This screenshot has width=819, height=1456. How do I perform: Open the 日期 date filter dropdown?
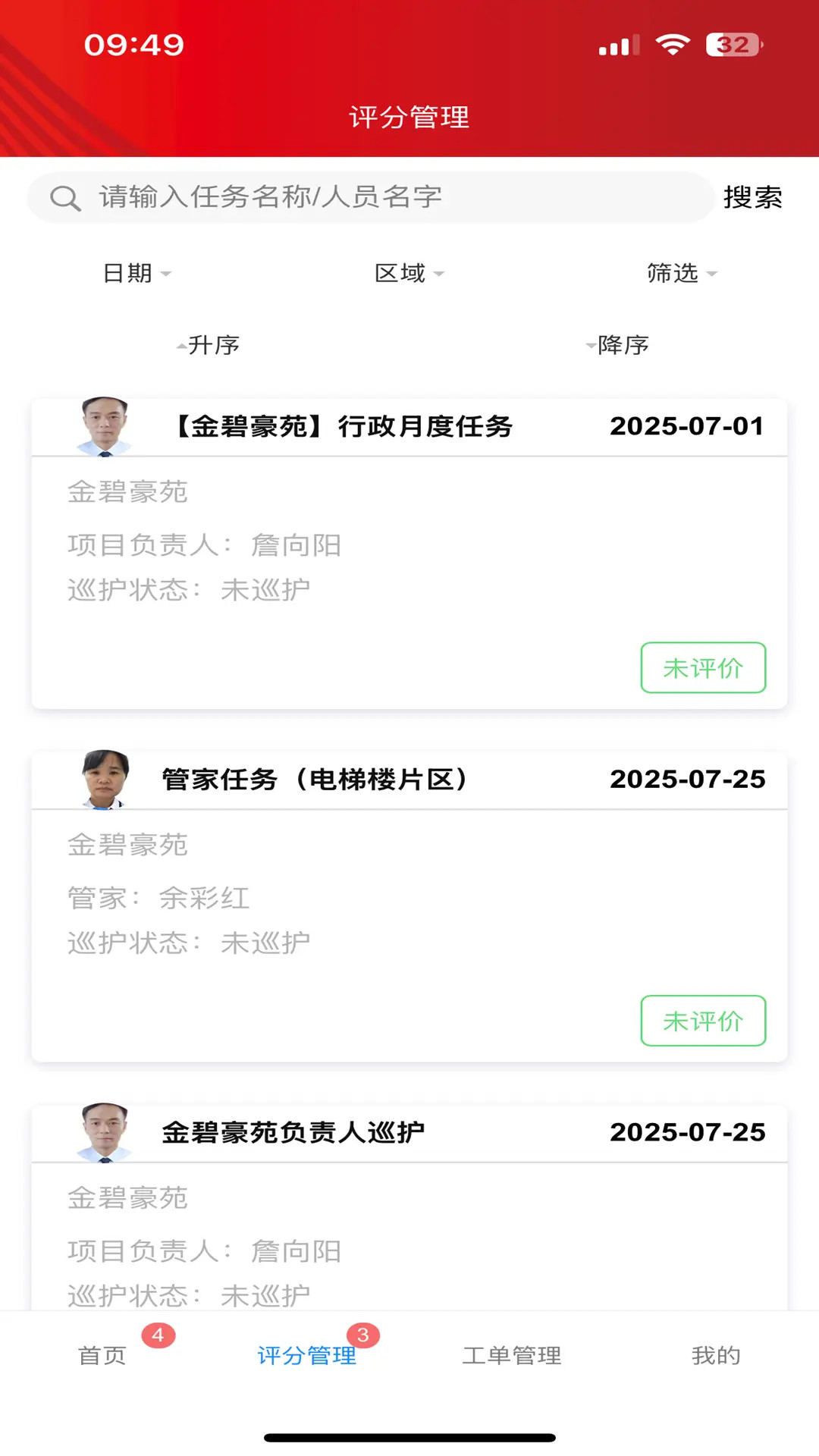tap(136, 275)
